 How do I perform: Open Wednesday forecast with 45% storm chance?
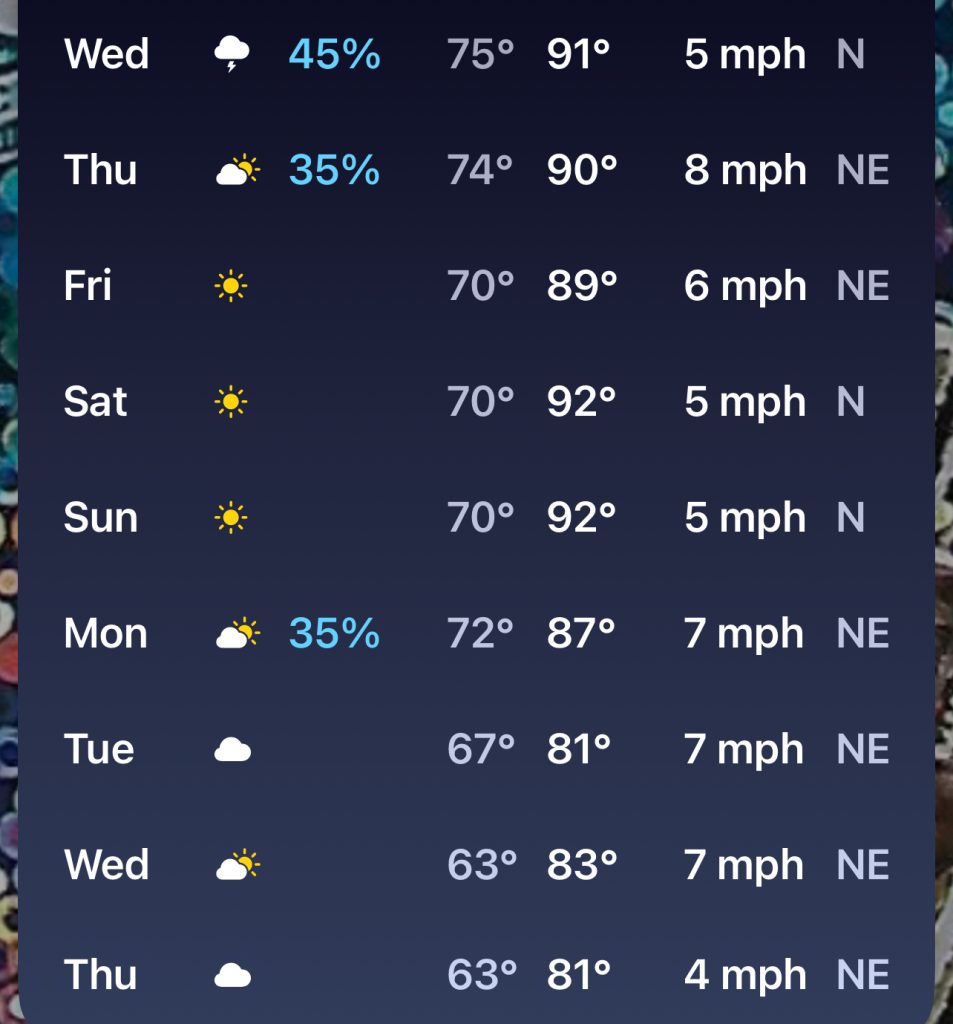[x=476, y=54]
